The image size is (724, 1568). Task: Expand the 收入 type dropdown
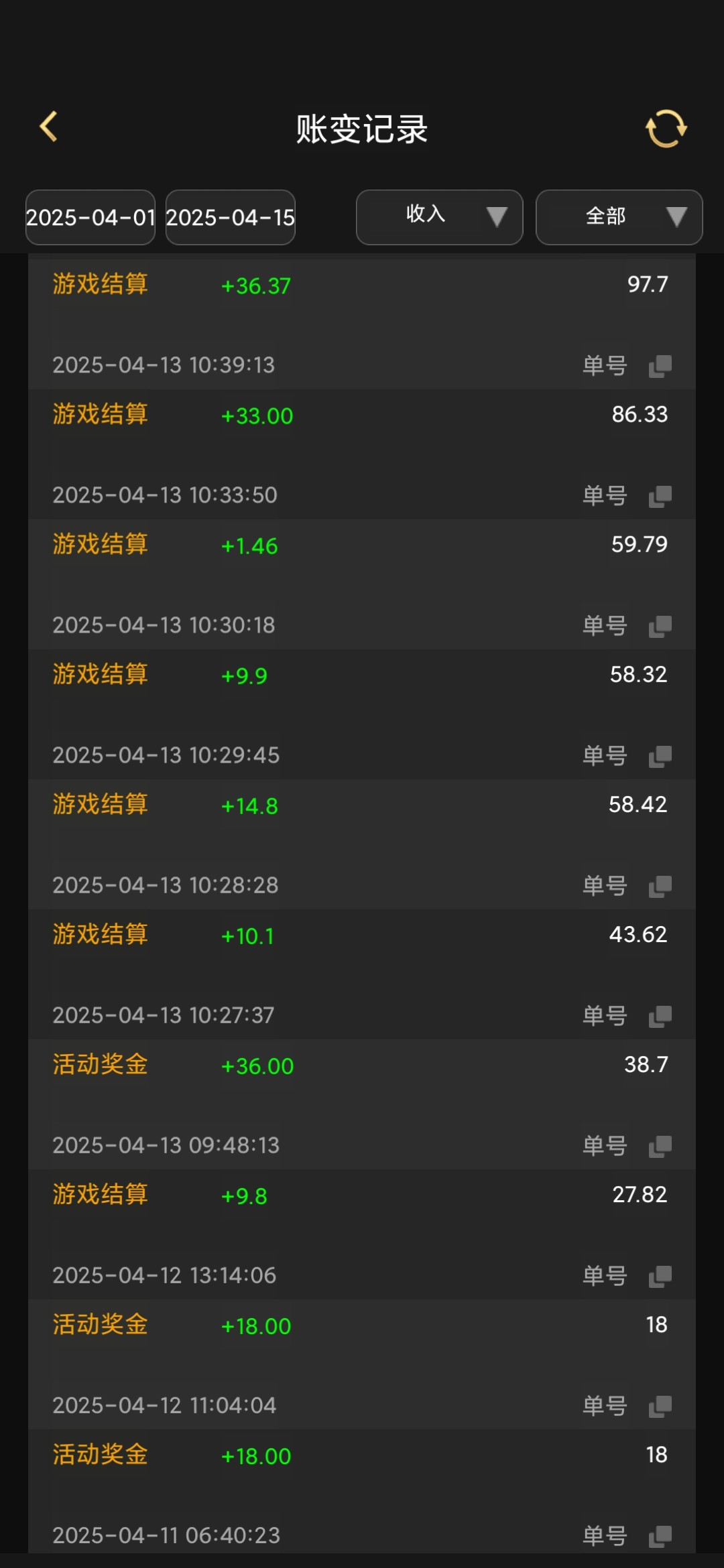(439, 217)
